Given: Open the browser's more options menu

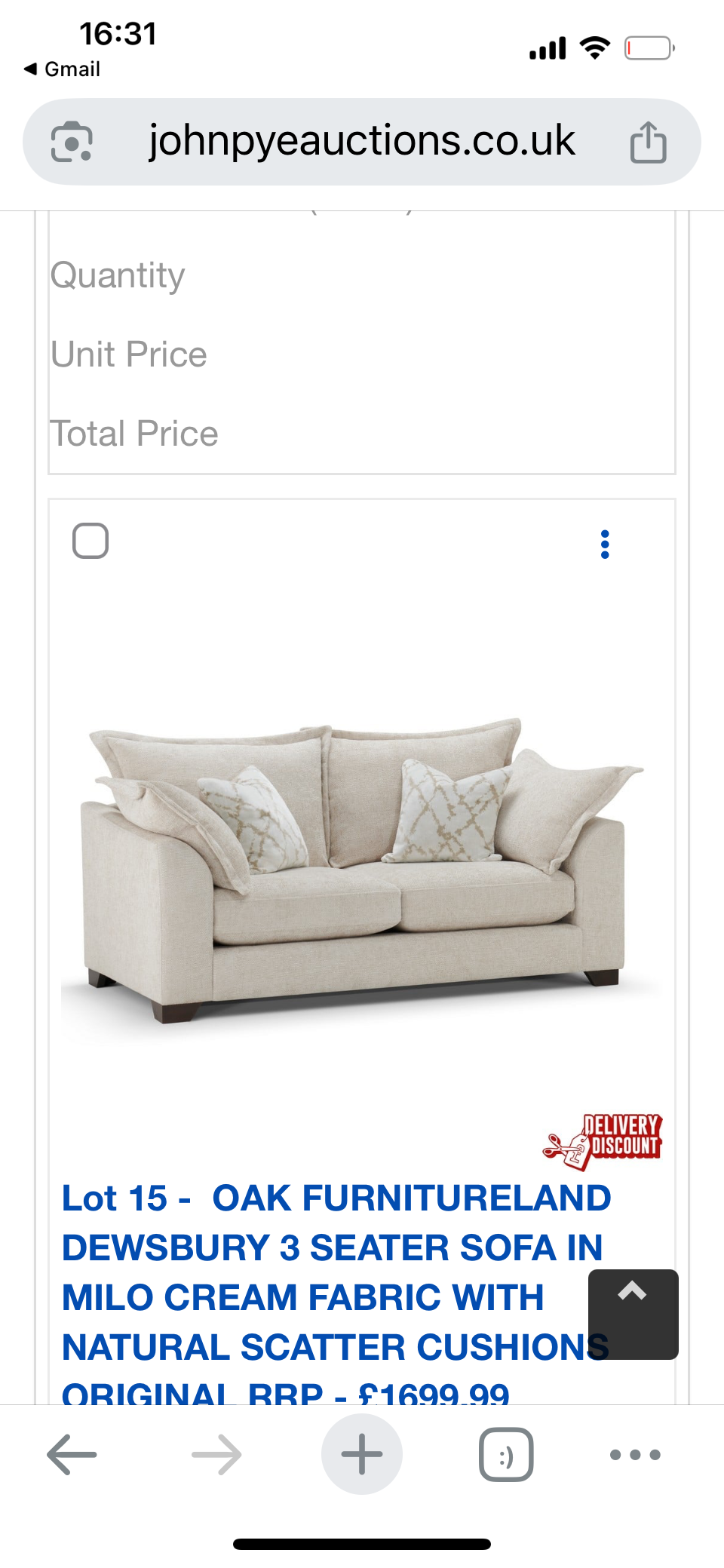Looking at the screenshot, I should 635,1454.
